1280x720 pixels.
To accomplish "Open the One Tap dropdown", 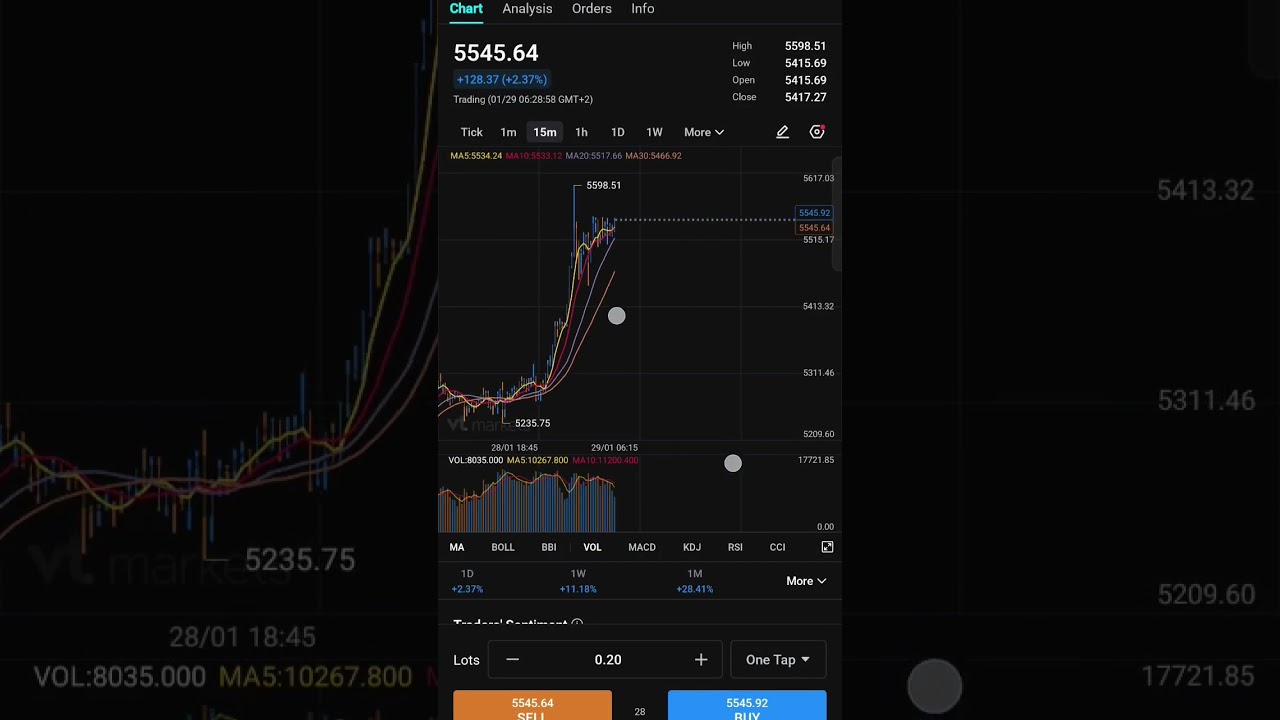I will pos(778,660).
